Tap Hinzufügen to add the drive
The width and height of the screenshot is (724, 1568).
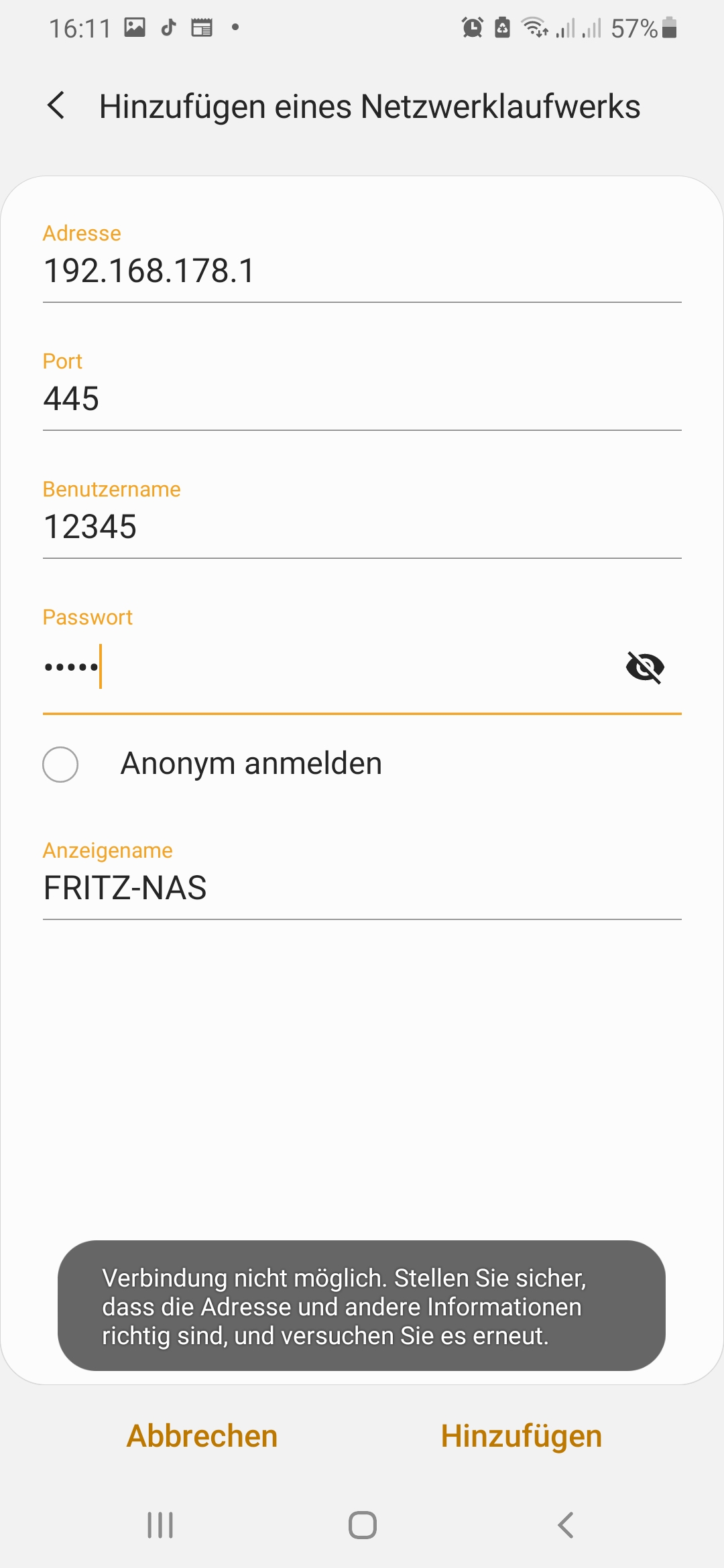tap(521, 1436)
